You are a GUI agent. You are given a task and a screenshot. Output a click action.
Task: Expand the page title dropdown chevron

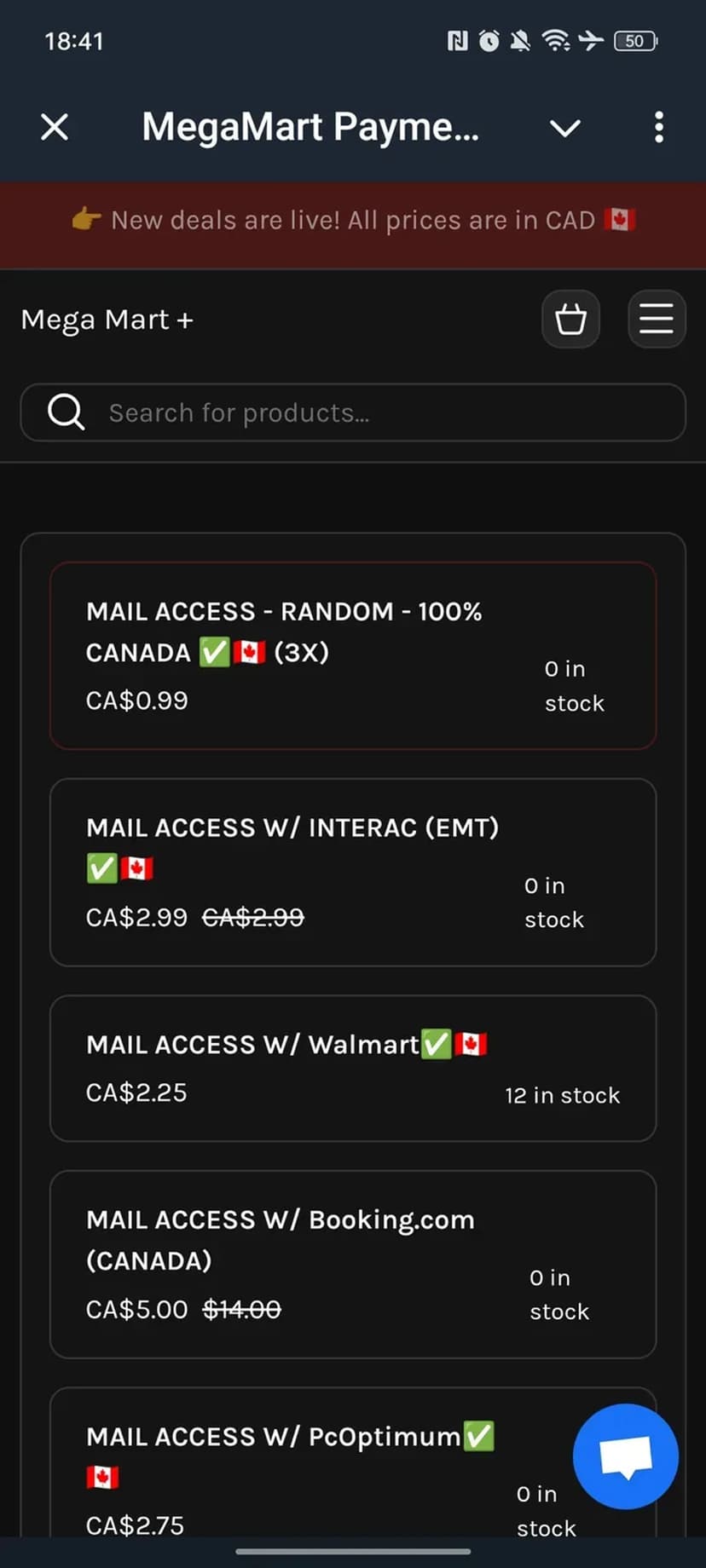(x=564, y=128)
